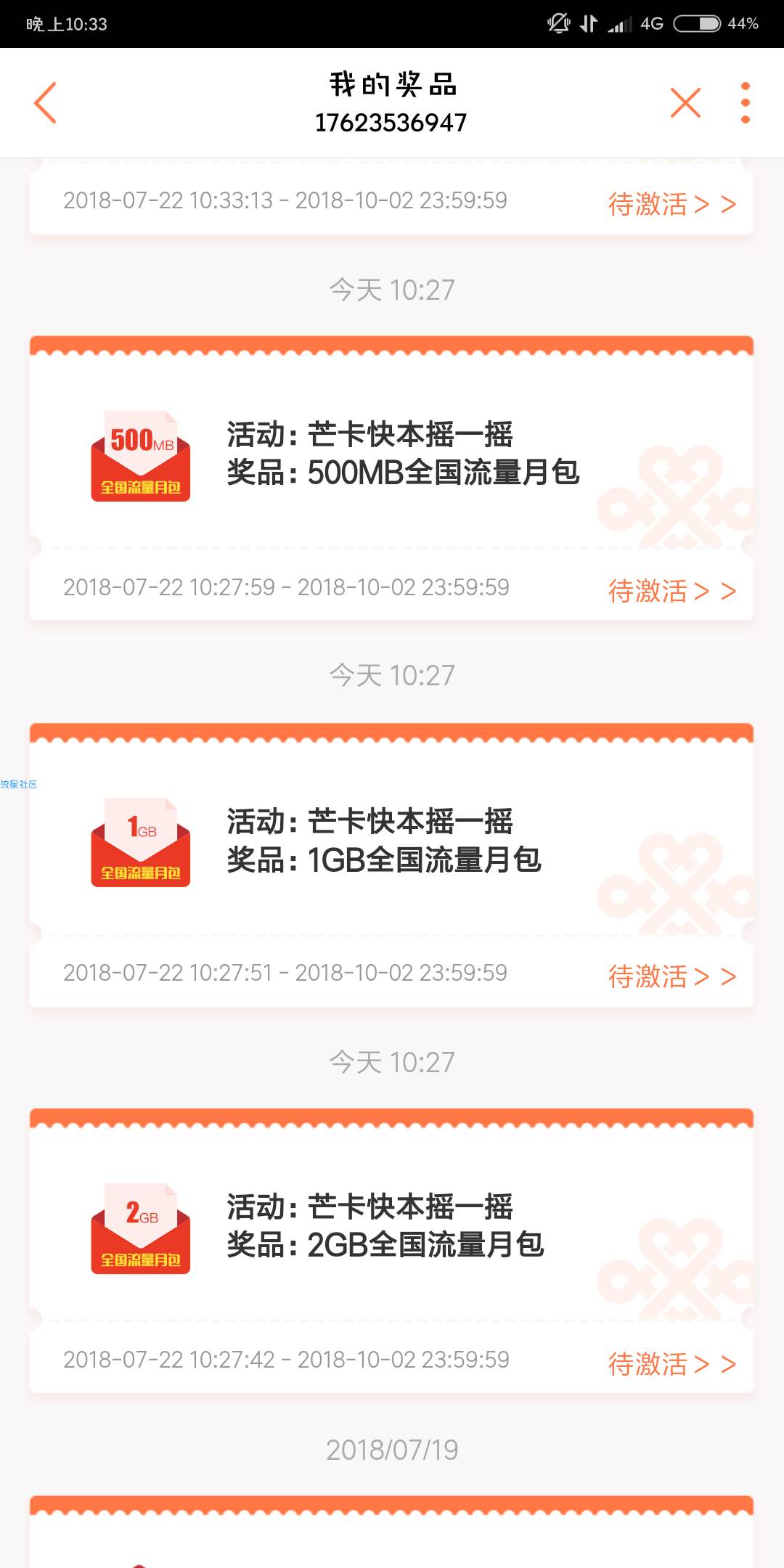This screenshot has height=1568, width=784.
Task: Open the 1GB全国流量月包 prize card
Action: (x=391, y=865)
